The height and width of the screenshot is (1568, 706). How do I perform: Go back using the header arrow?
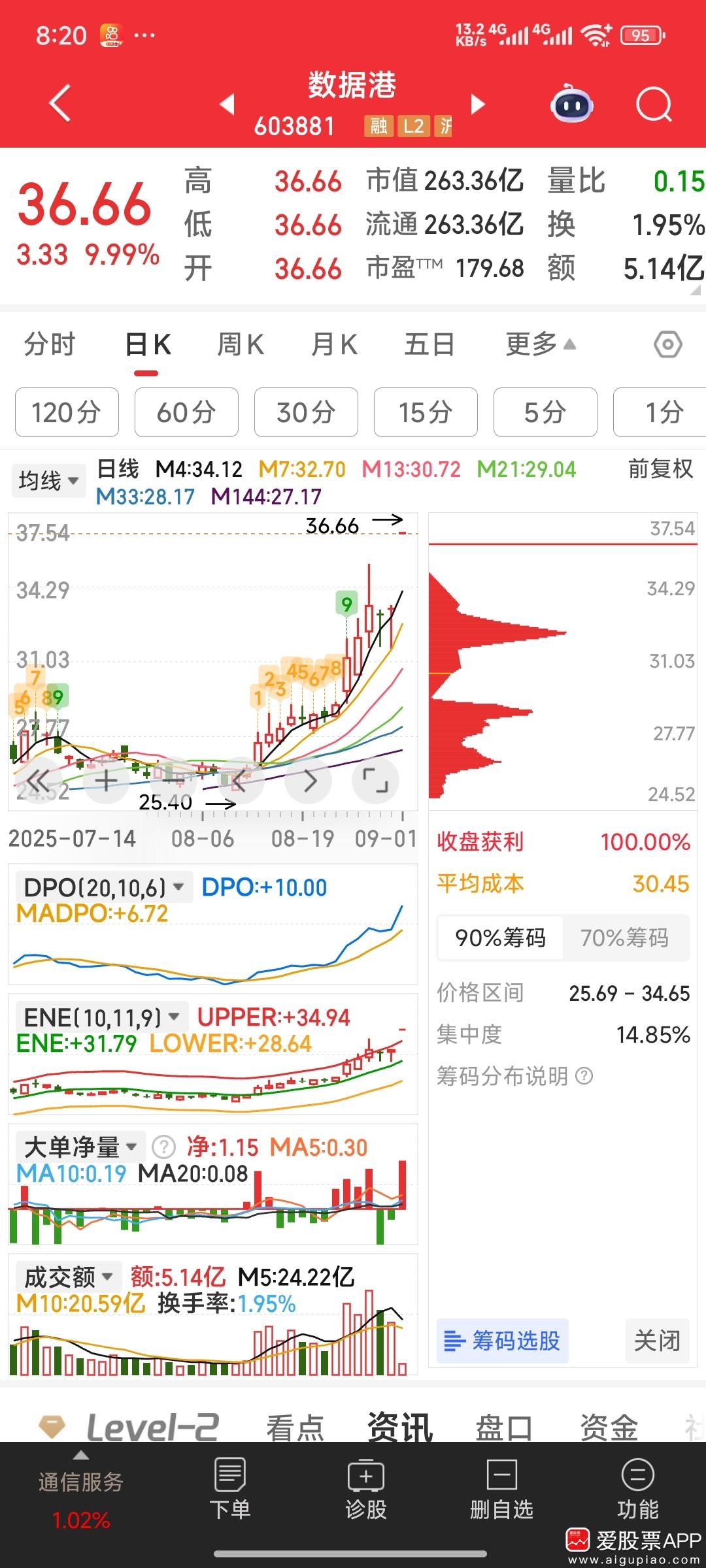tap(60, 103)
